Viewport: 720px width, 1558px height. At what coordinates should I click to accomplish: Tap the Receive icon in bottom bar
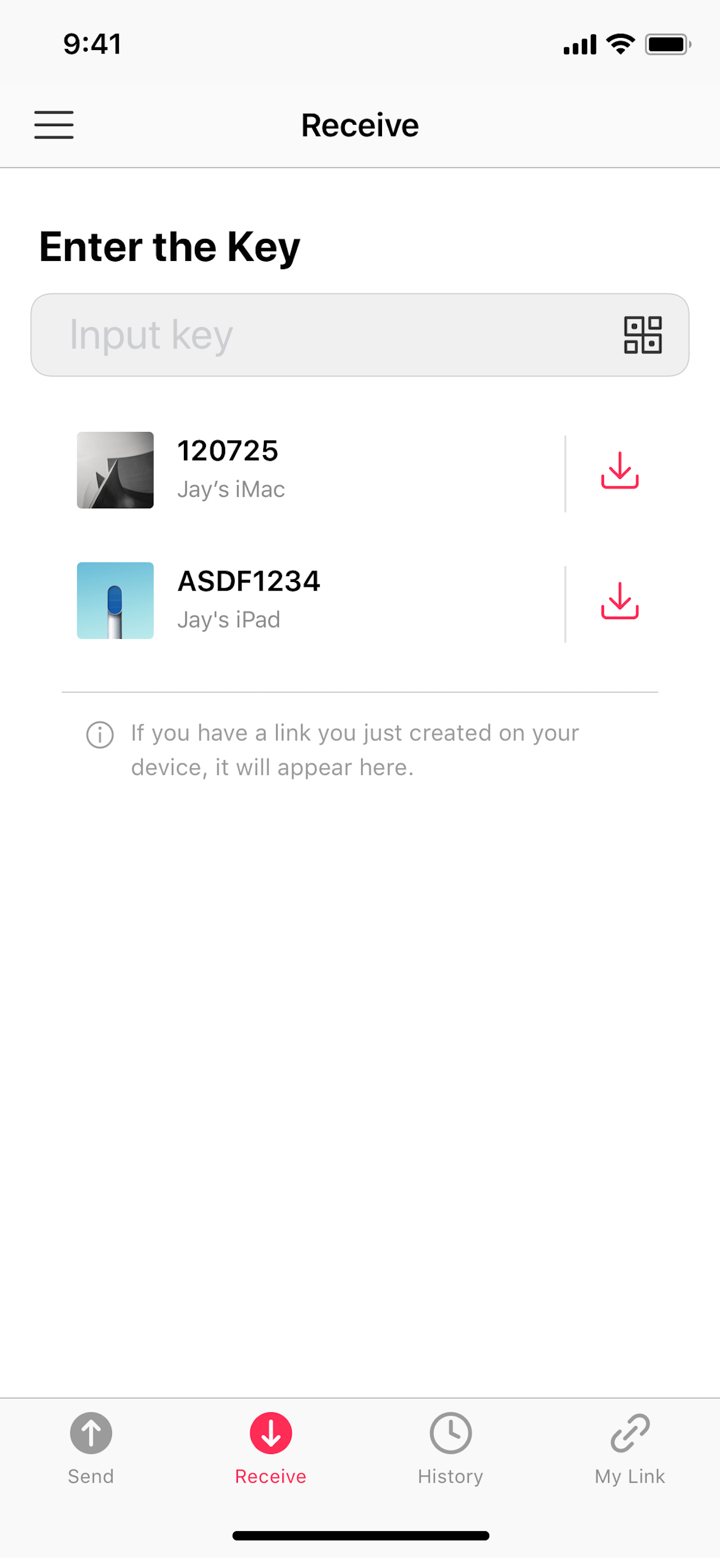pos(270,1433)
